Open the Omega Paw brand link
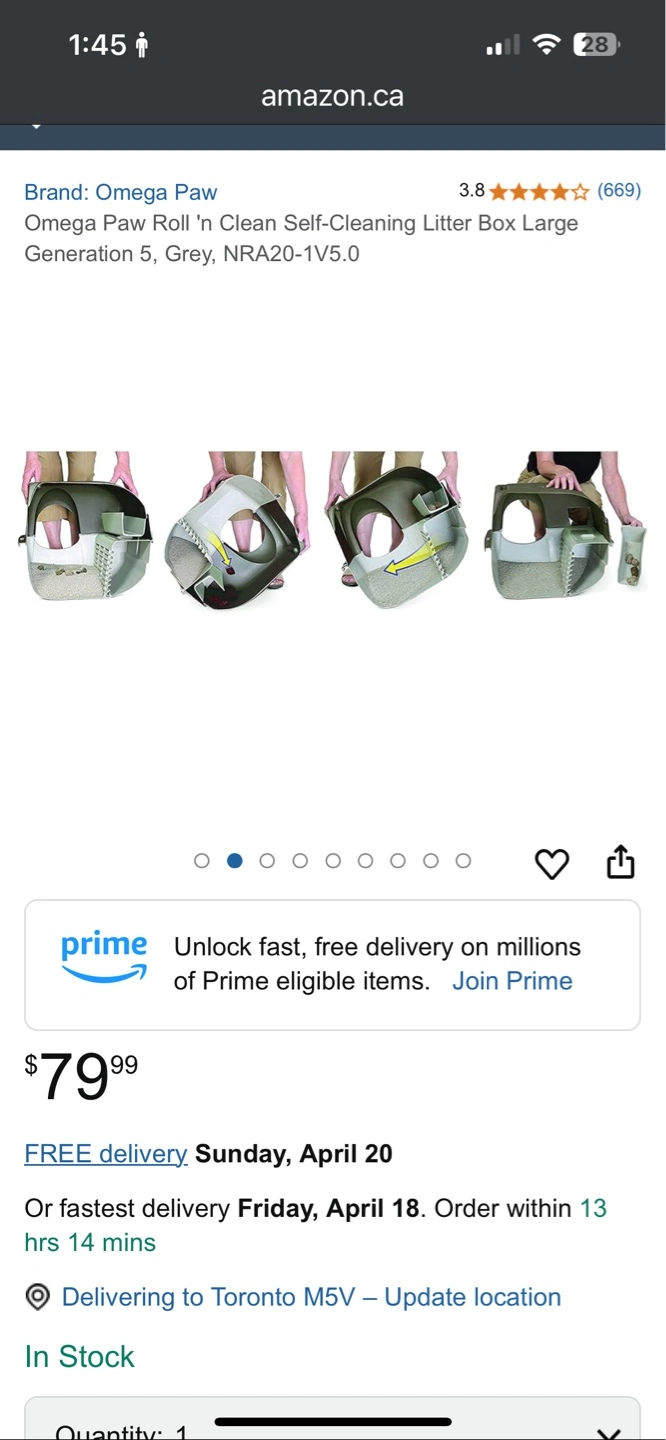 click(120, 192)
